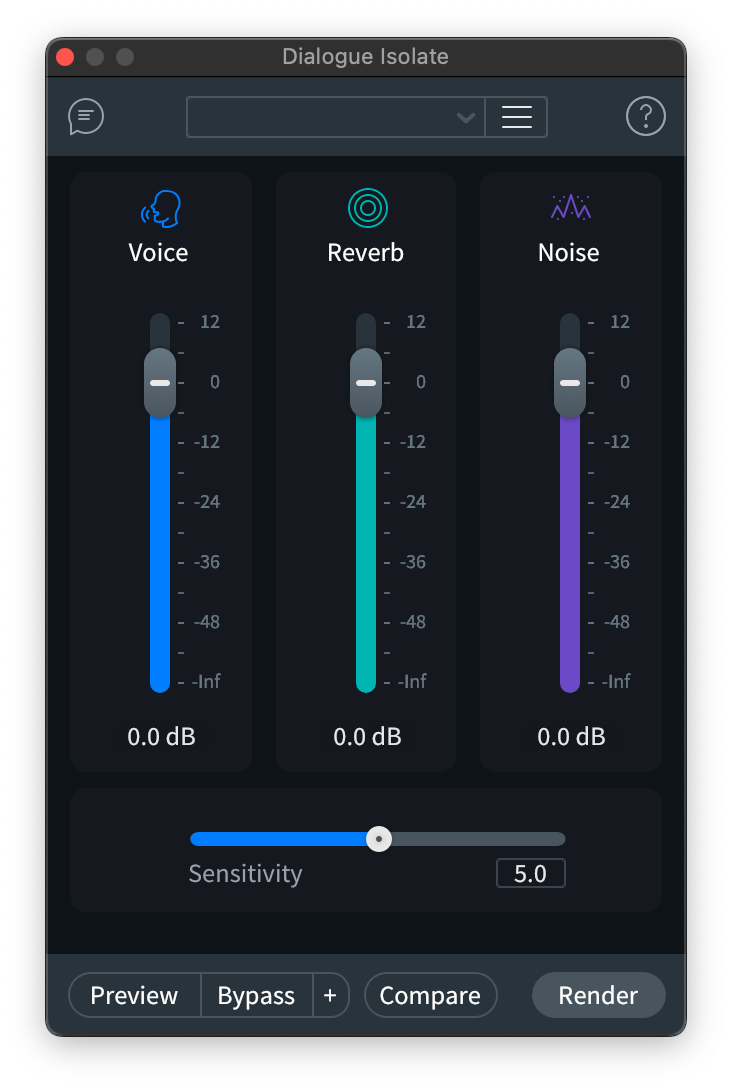Select the Reverb panel
Viewport: 732px width, 1090px height.
point(365,470)
